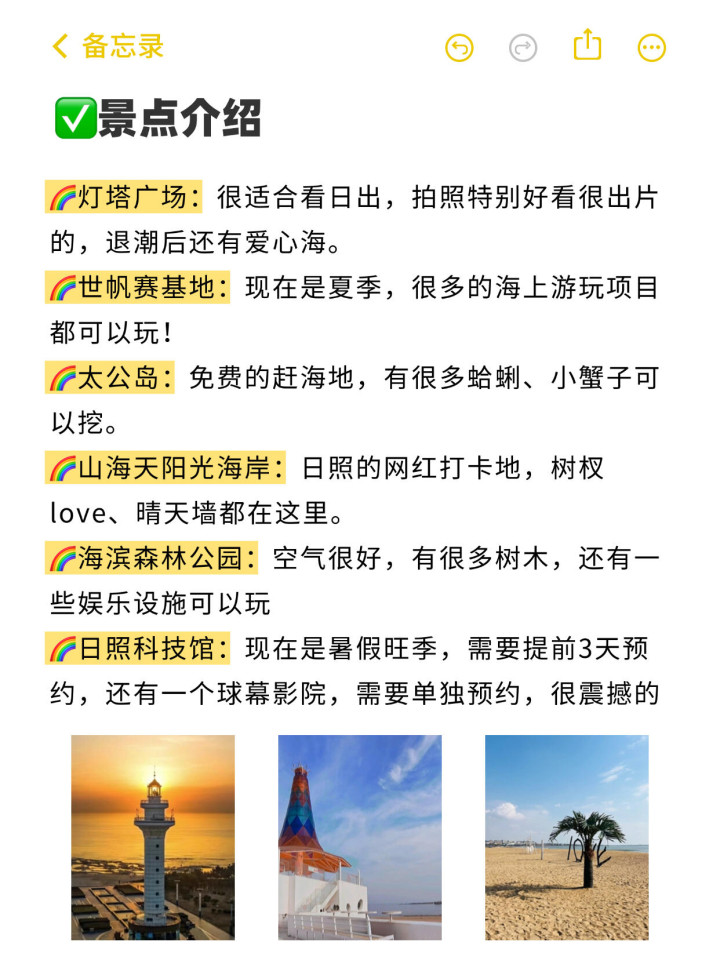Go back to the 备忘录 list
The width and height of the screenshot is (720, 960).
click(107, 46)
